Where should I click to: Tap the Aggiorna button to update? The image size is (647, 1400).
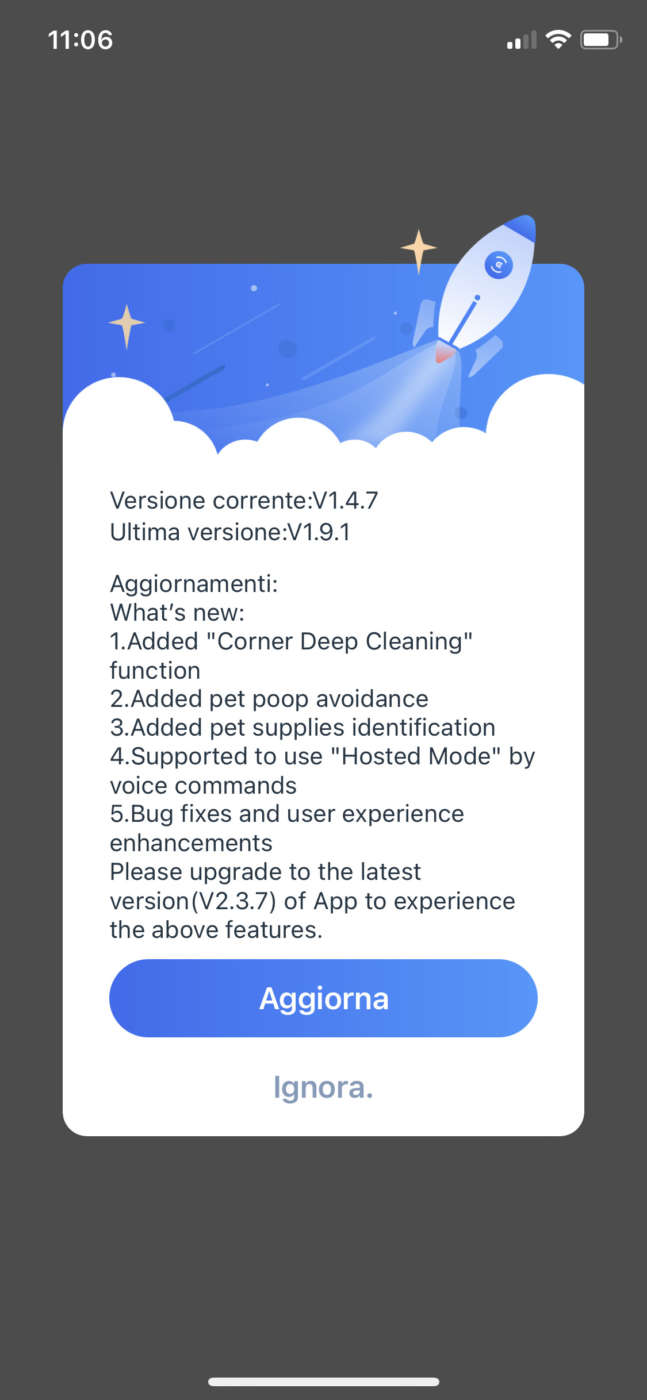(x=323, y=998)
